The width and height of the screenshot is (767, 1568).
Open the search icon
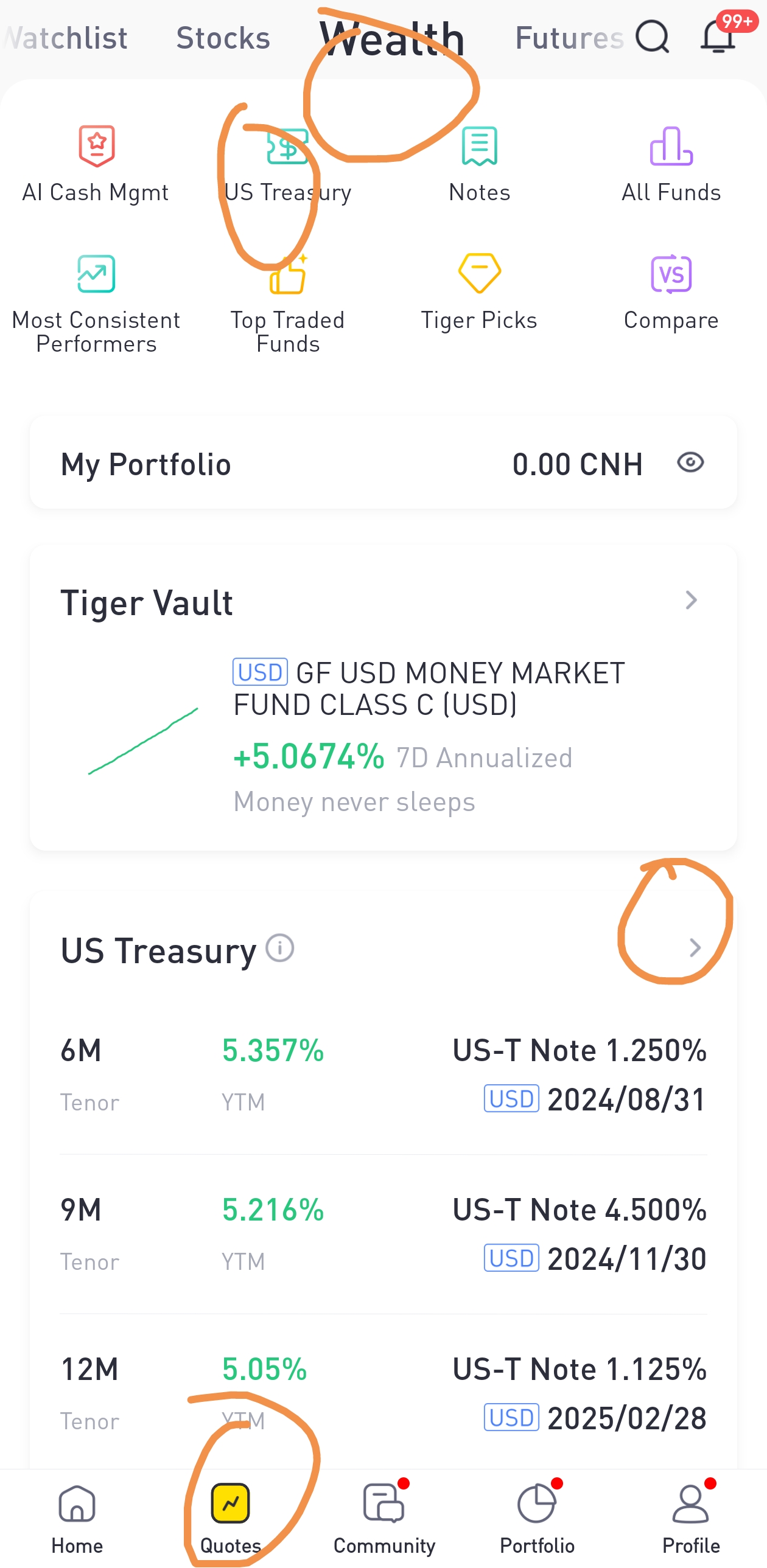pos(652,38)
